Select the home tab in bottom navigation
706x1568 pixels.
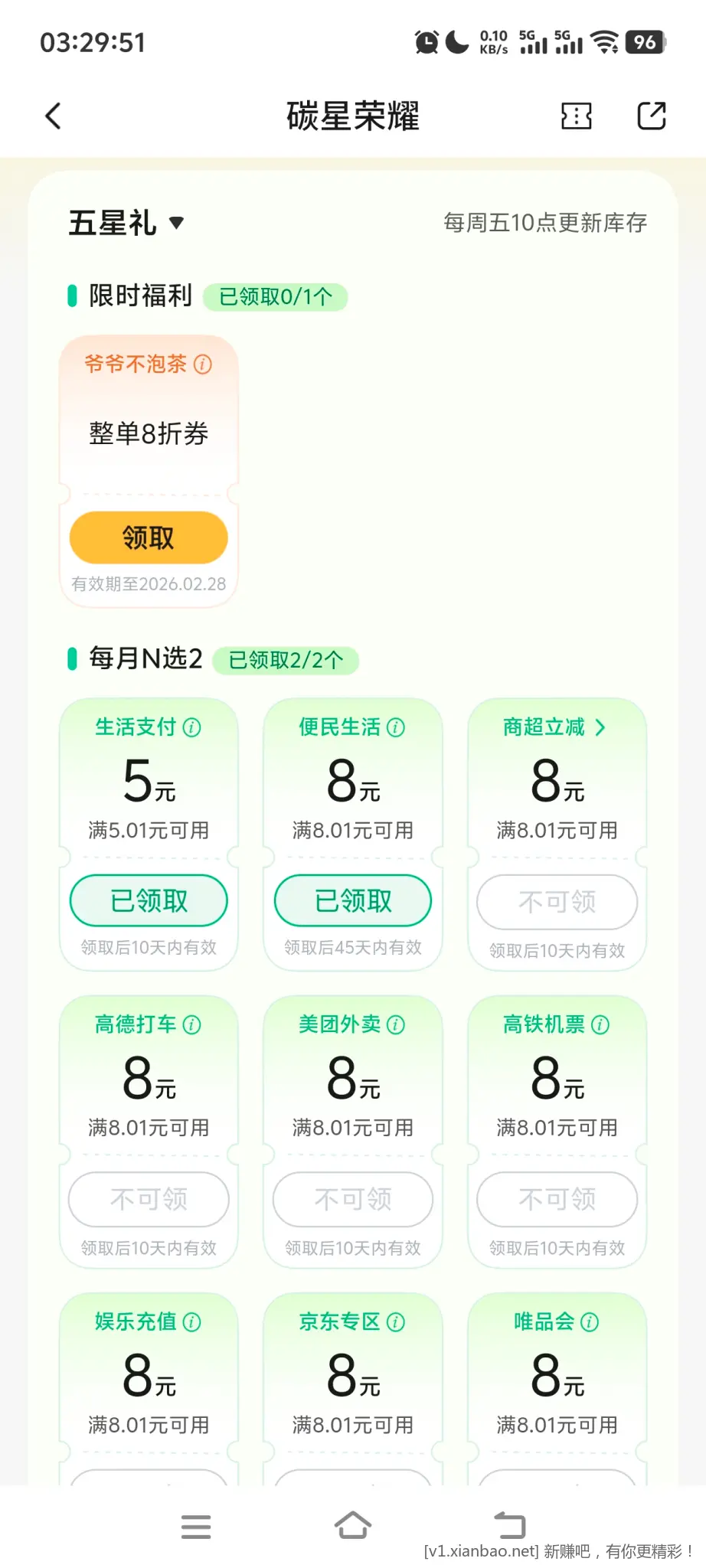pos(353,1525)
